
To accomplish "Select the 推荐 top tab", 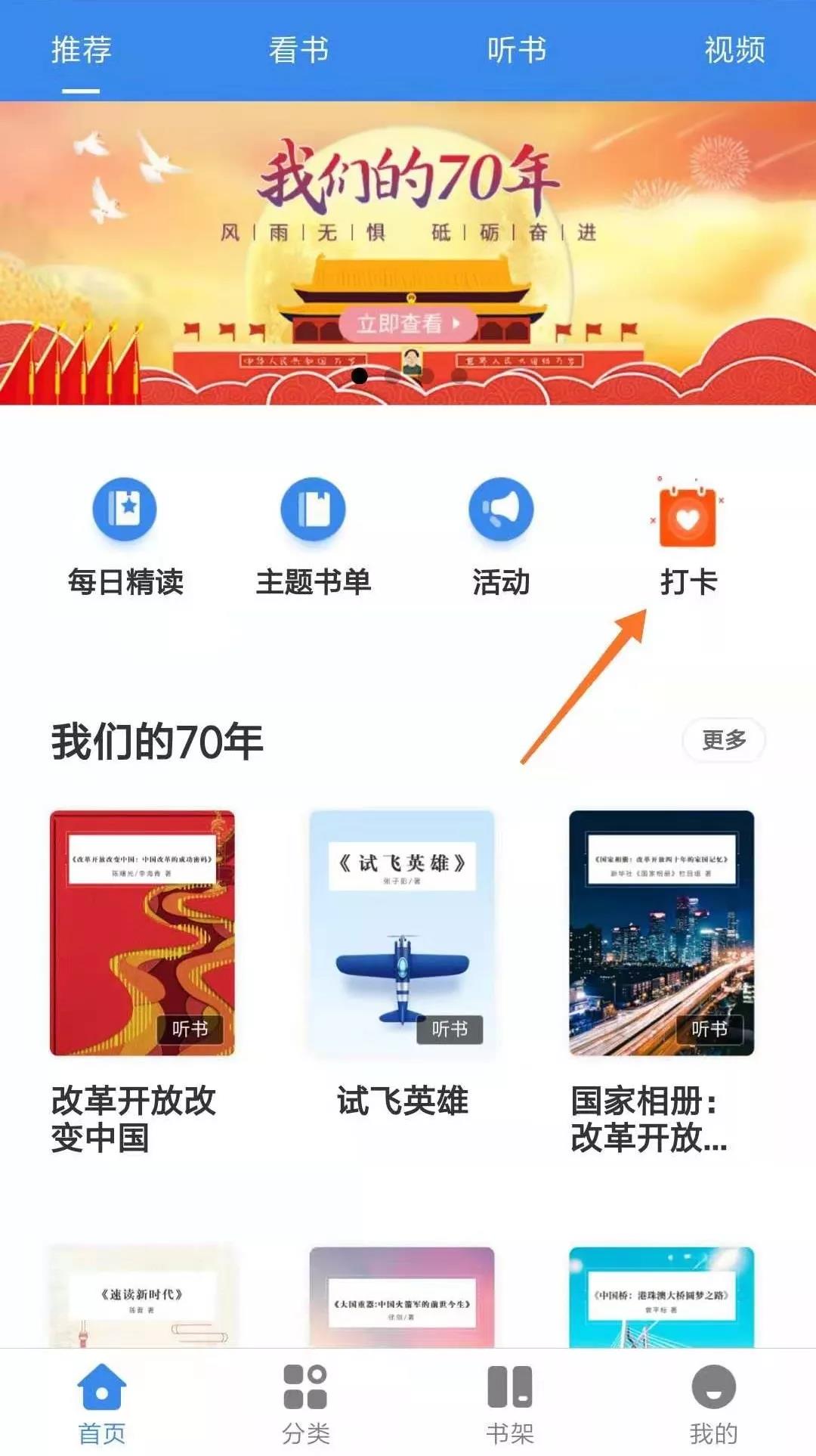I will click(x=82, y=51).
